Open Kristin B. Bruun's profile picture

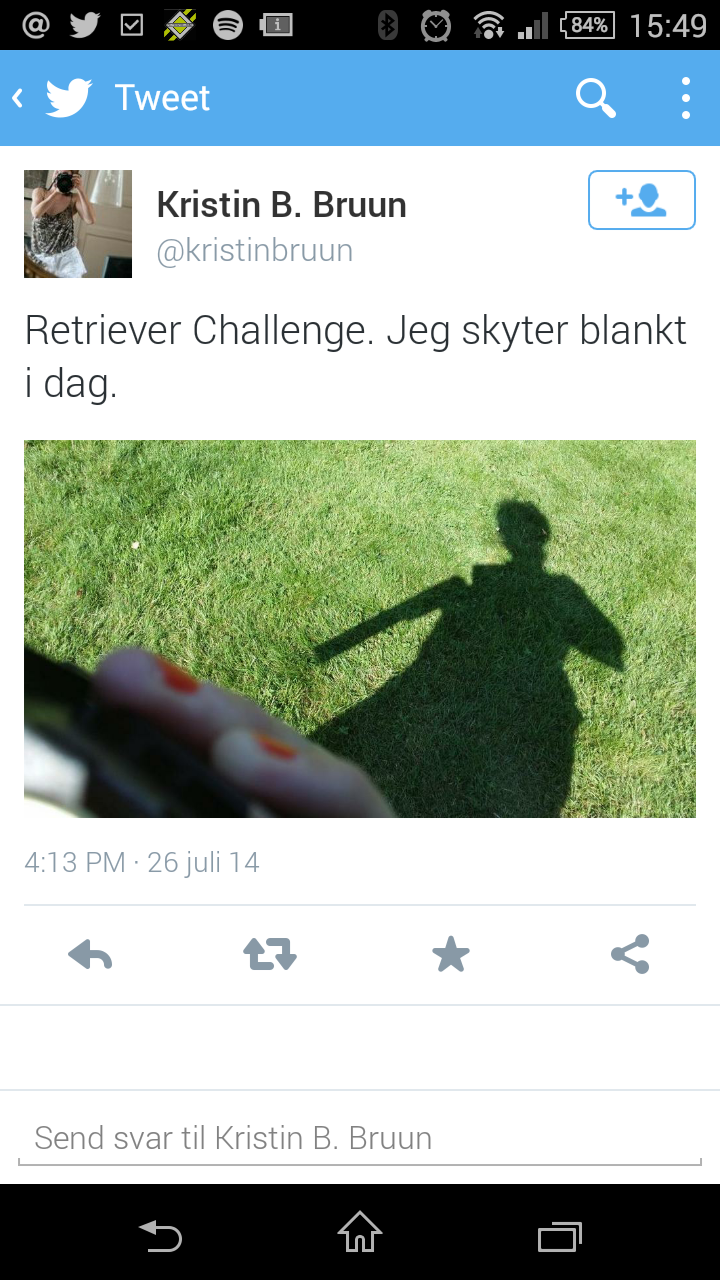click(x=78, y=224)
